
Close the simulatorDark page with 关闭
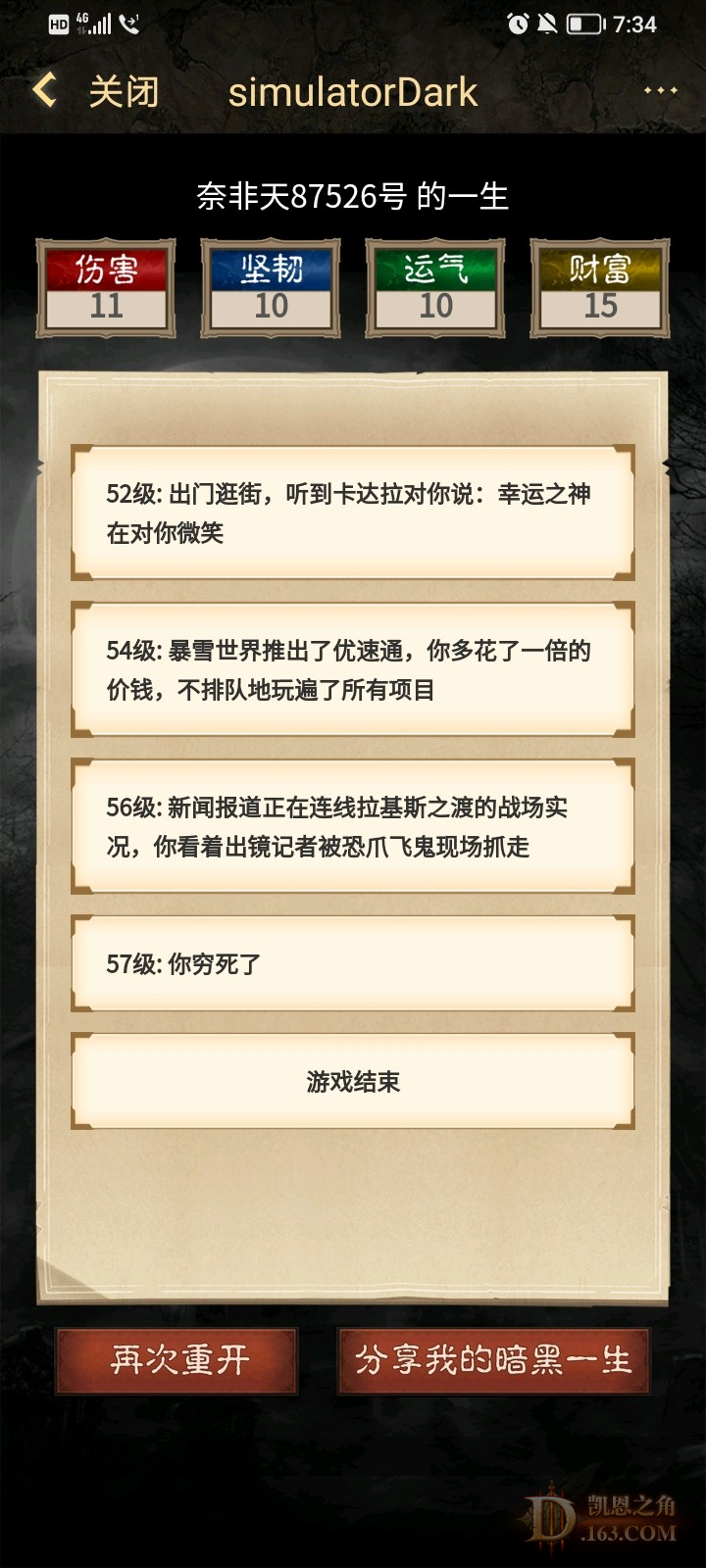coord(124,92)
